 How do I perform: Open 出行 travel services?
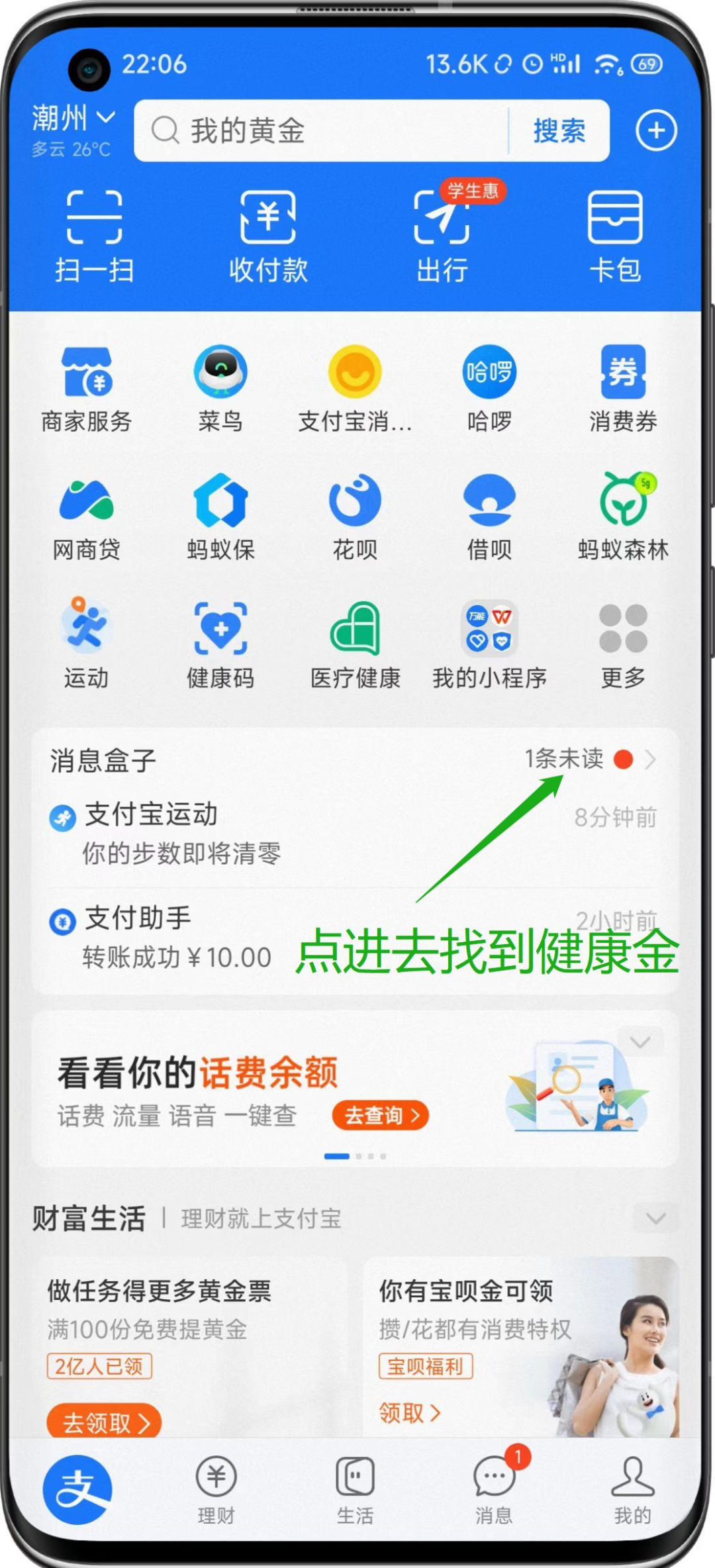pos(442,236)
